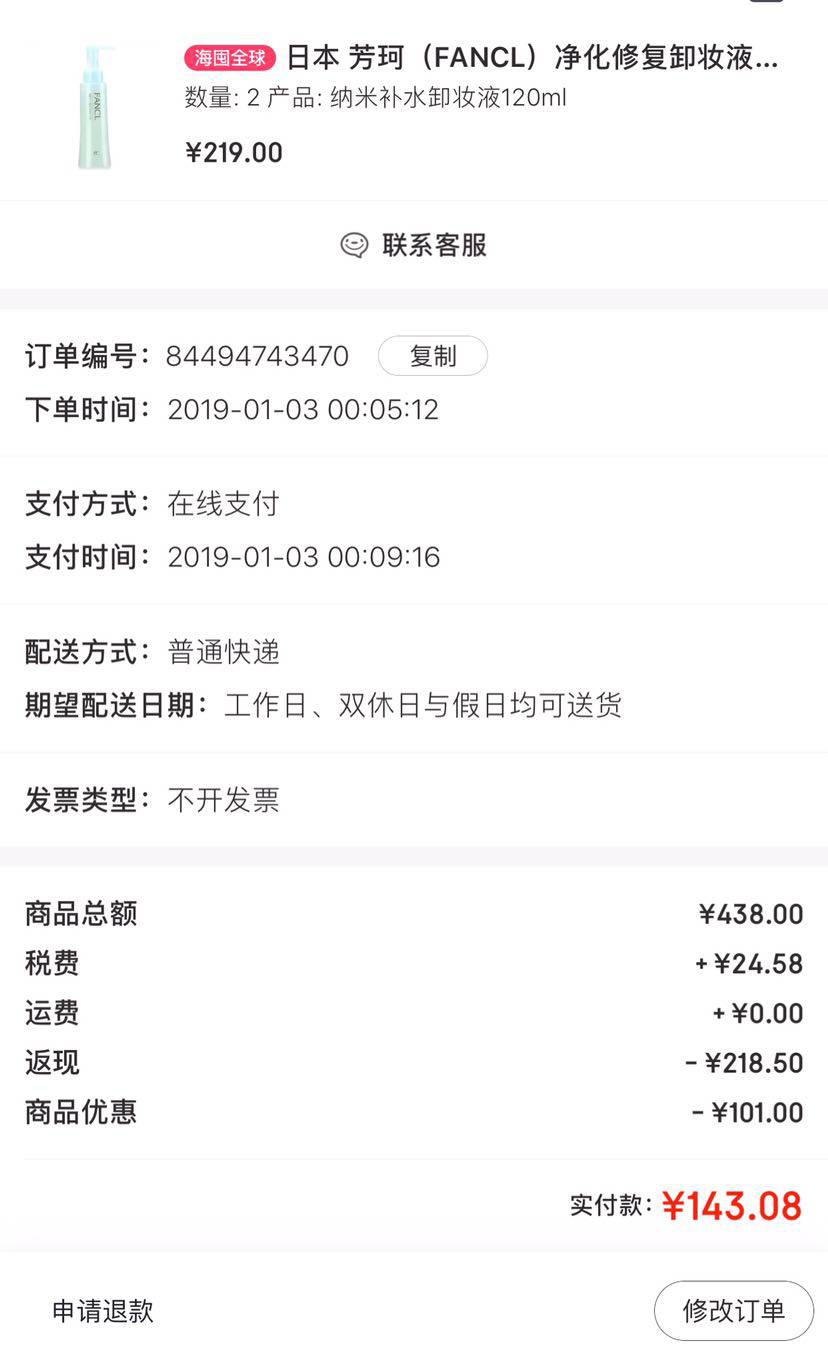Image resolution: width=828 pixels, height=1370 pixels.
Task: Copy the order number using 复制 button
Action: click(x=433, y=356)
